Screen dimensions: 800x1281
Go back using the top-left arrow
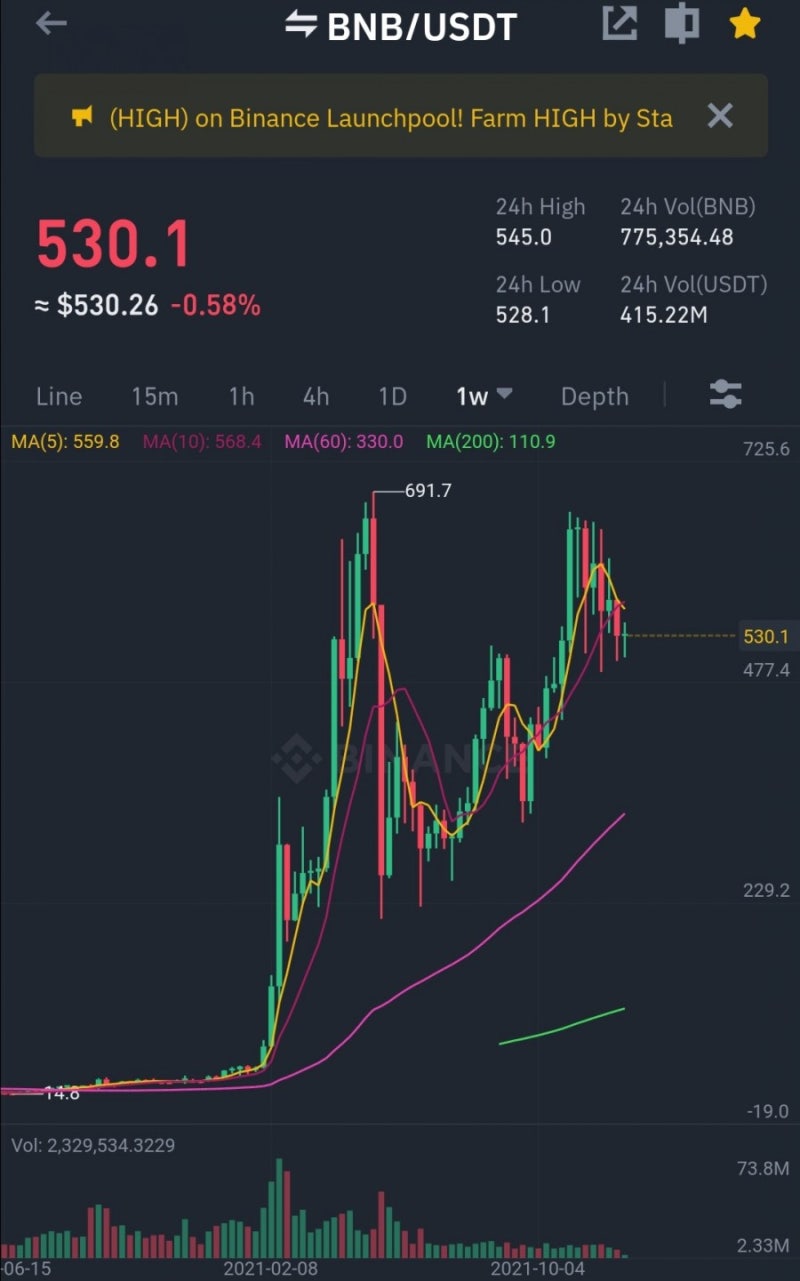coord(51,24)
